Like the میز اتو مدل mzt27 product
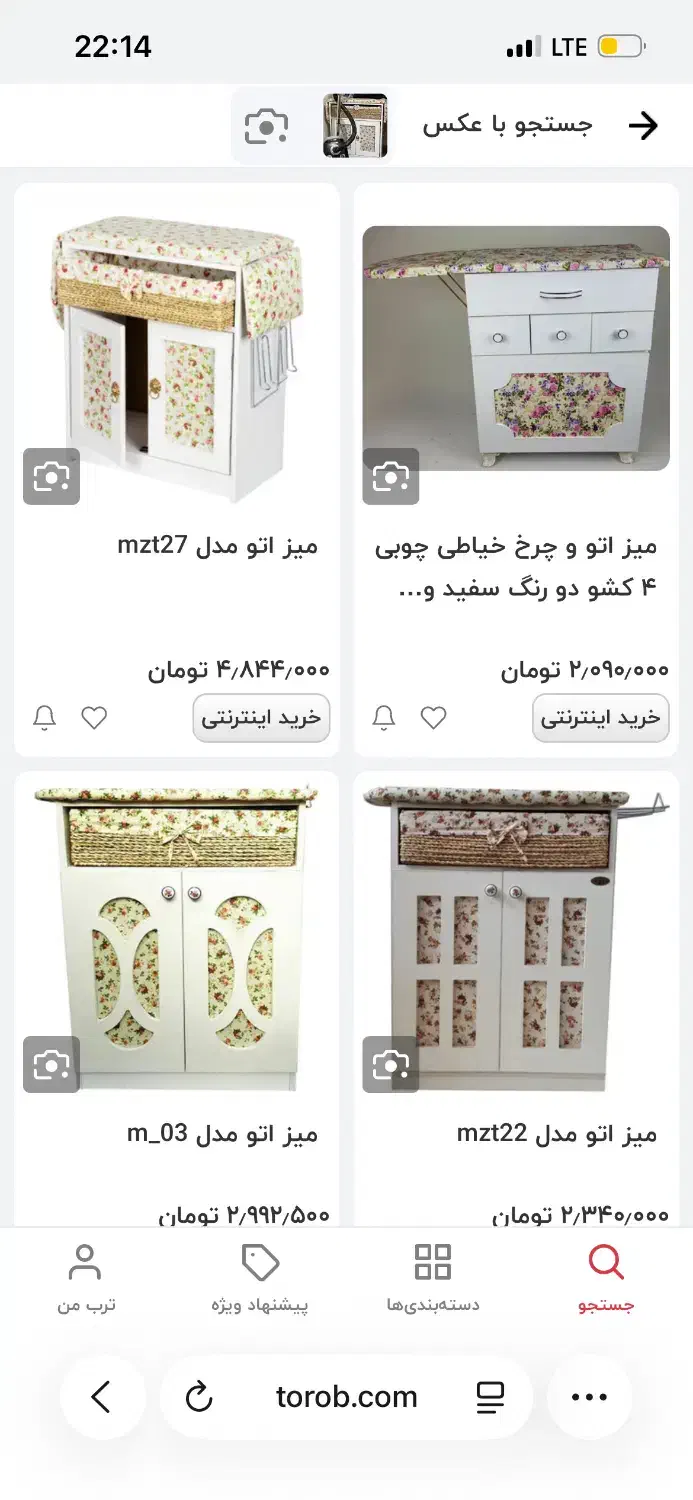Image resolution: width=693 pixels, height=1500 pixels. [x=94, y=718]
